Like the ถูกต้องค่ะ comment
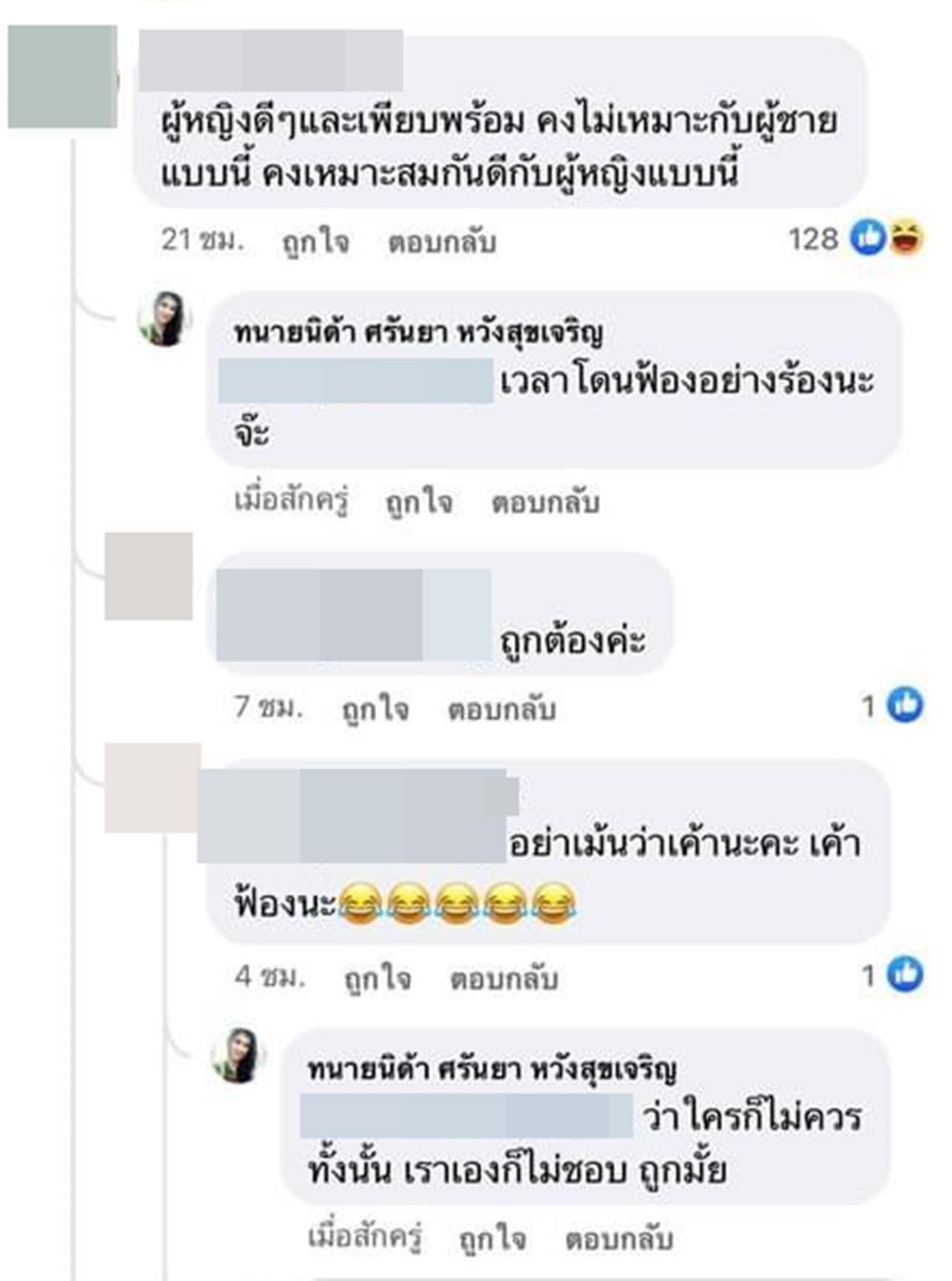Screen dimensions: 952x1281 tap(375, 708)
